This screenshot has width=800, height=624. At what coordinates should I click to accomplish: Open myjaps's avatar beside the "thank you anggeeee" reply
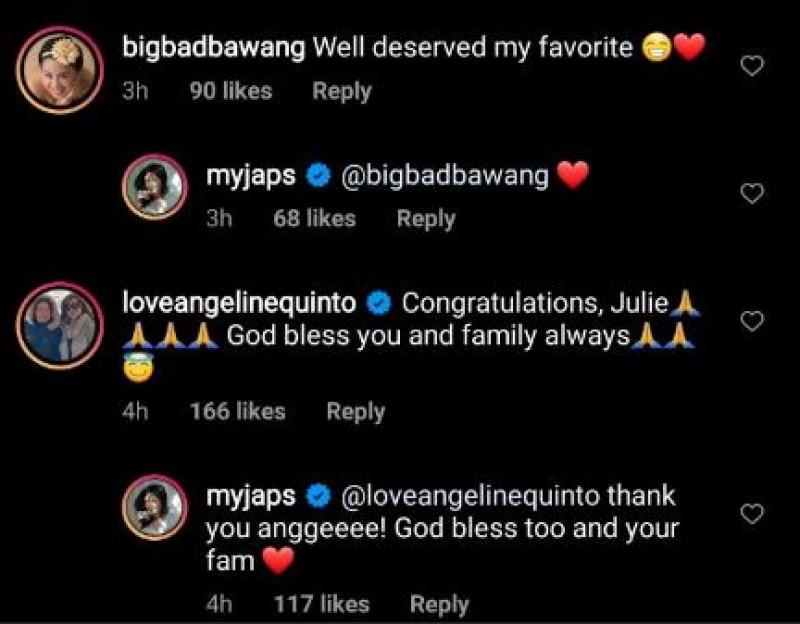154,507
